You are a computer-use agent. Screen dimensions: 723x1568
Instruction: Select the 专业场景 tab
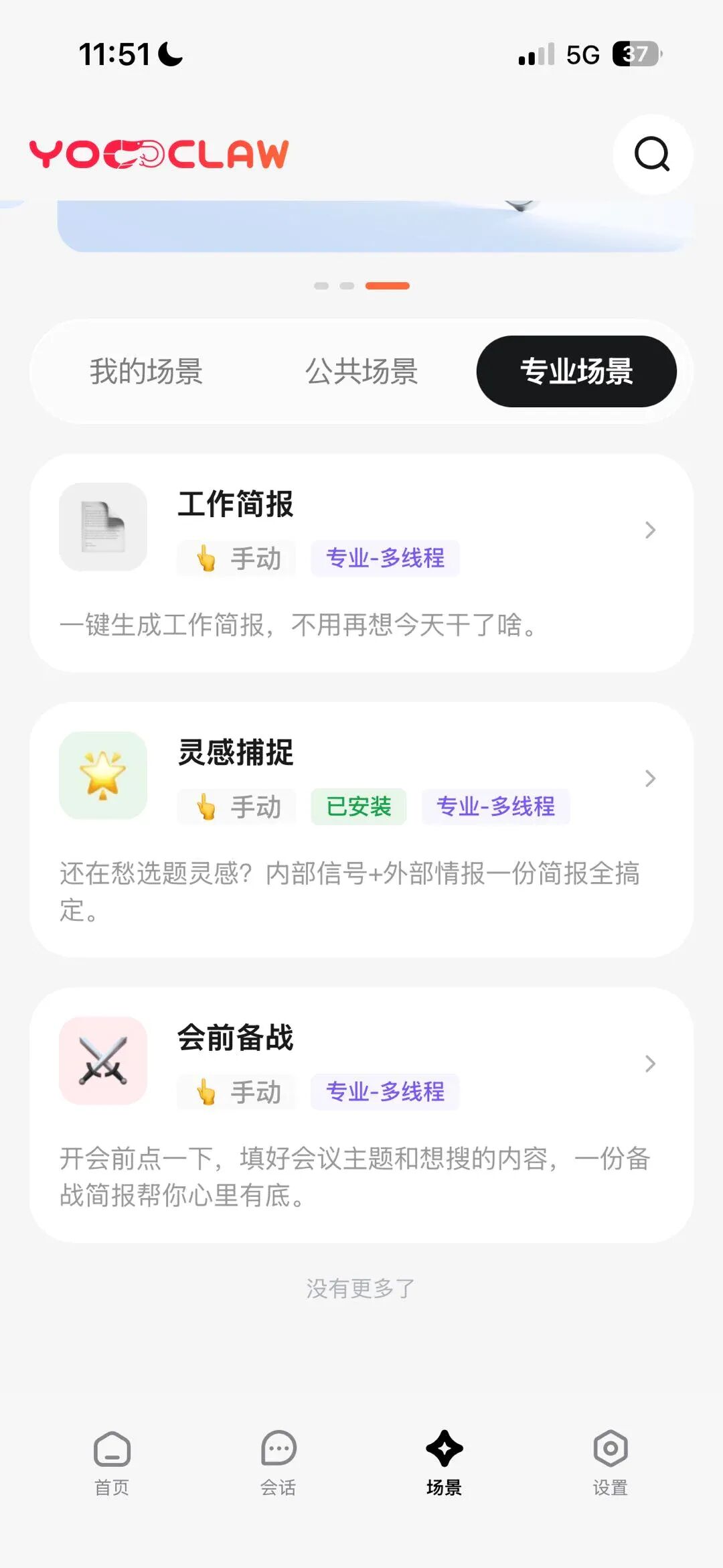pos(576,371)
